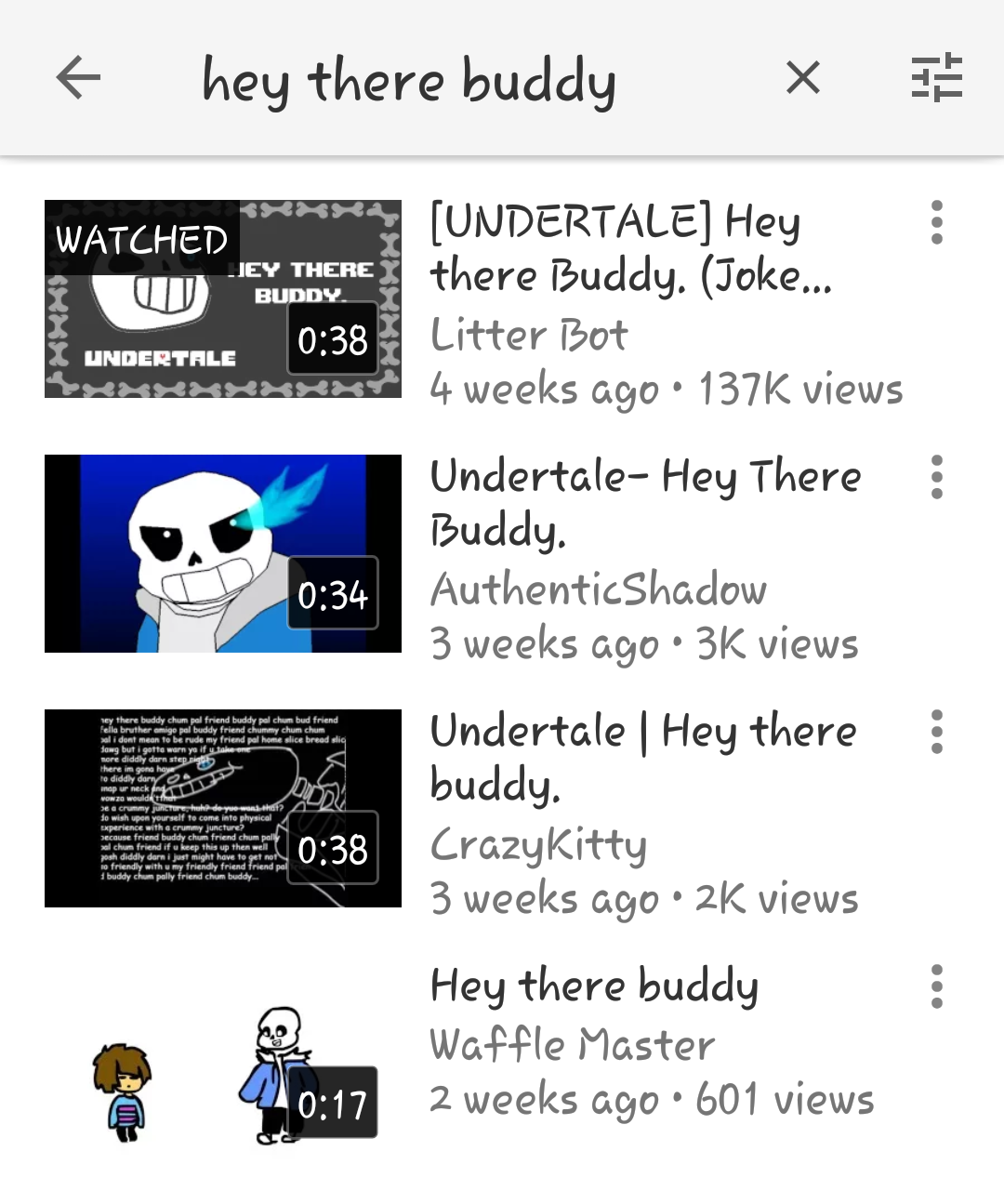
Task: Play the Litter Bot video thumbnail
Action: tap(223, 298)
